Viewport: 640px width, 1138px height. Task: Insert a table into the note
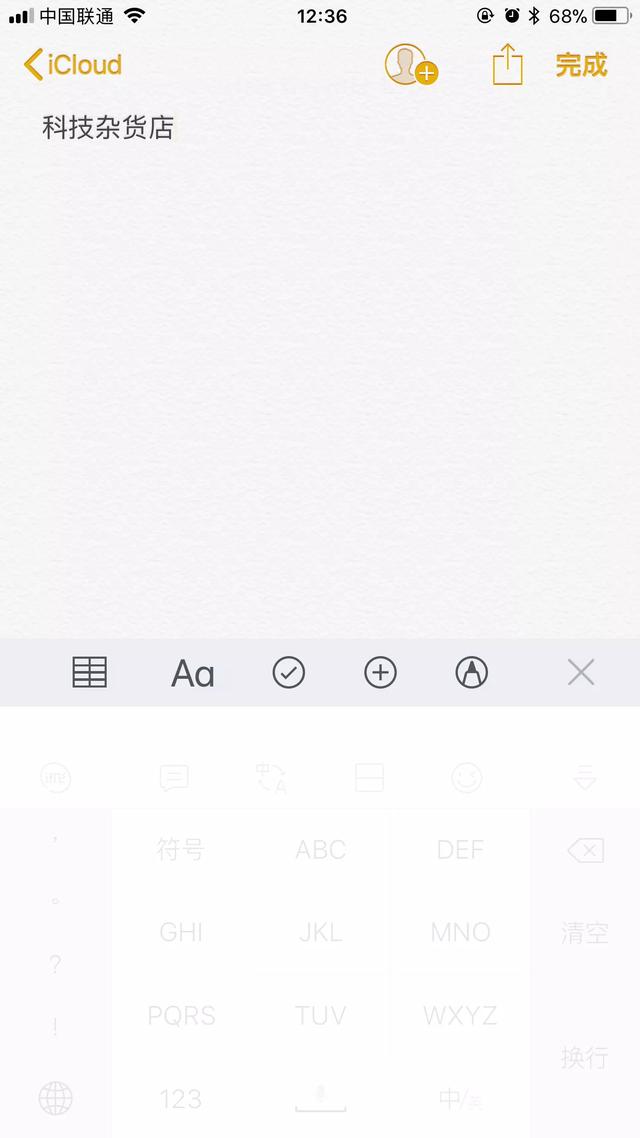89,672
